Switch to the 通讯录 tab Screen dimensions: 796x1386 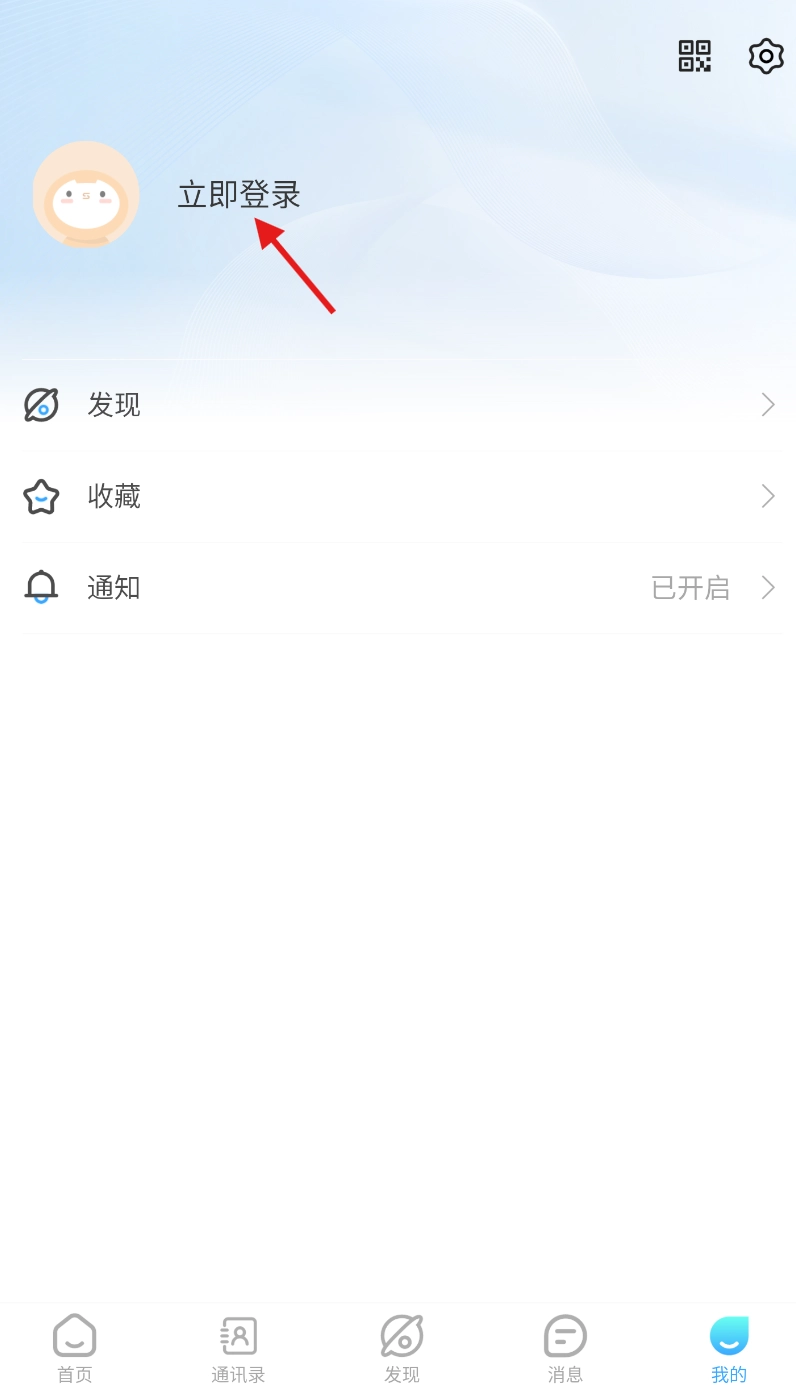pos(238,1348)
